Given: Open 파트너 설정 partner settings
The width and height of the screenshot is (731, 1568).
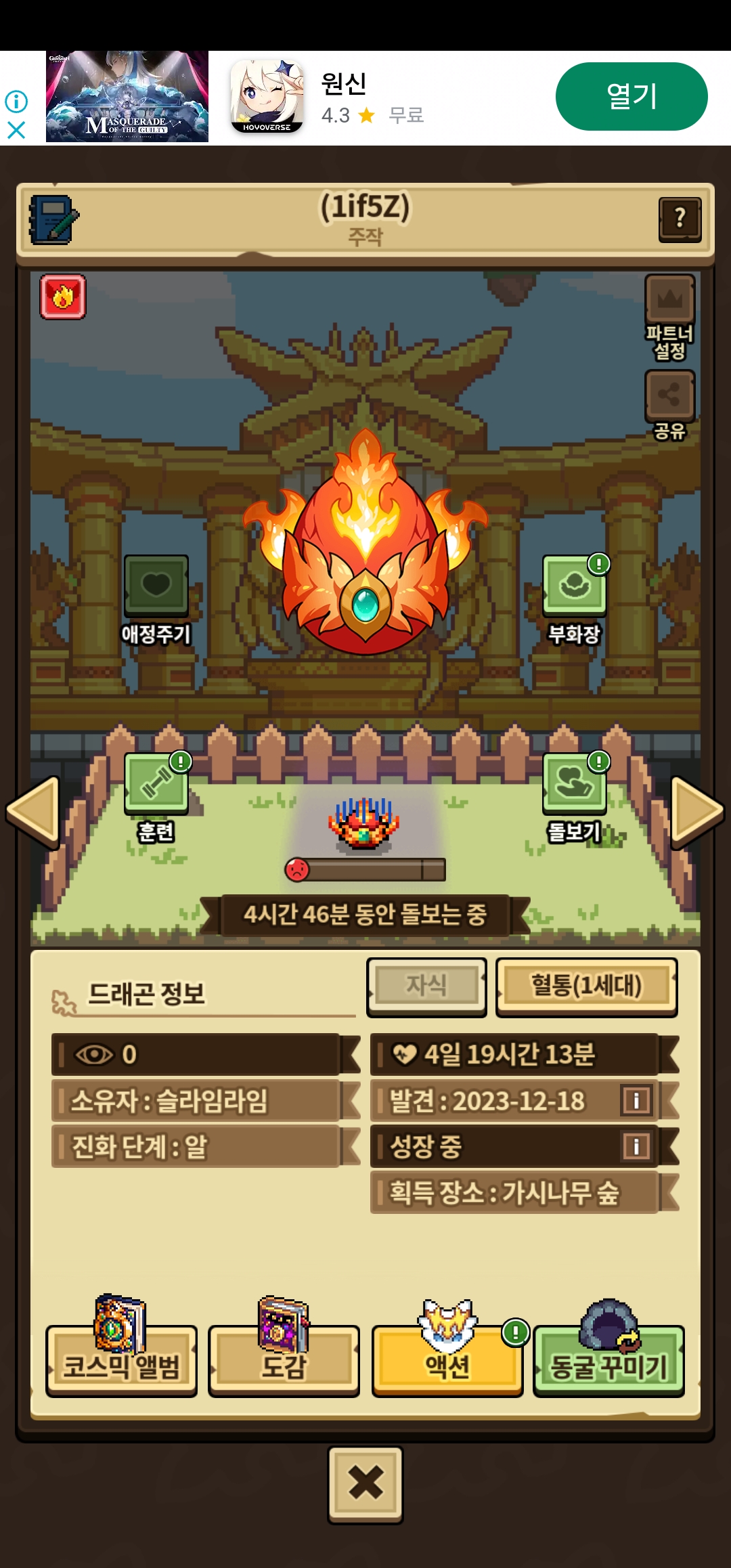Looking at the screenshot, I should pos(669,318).
